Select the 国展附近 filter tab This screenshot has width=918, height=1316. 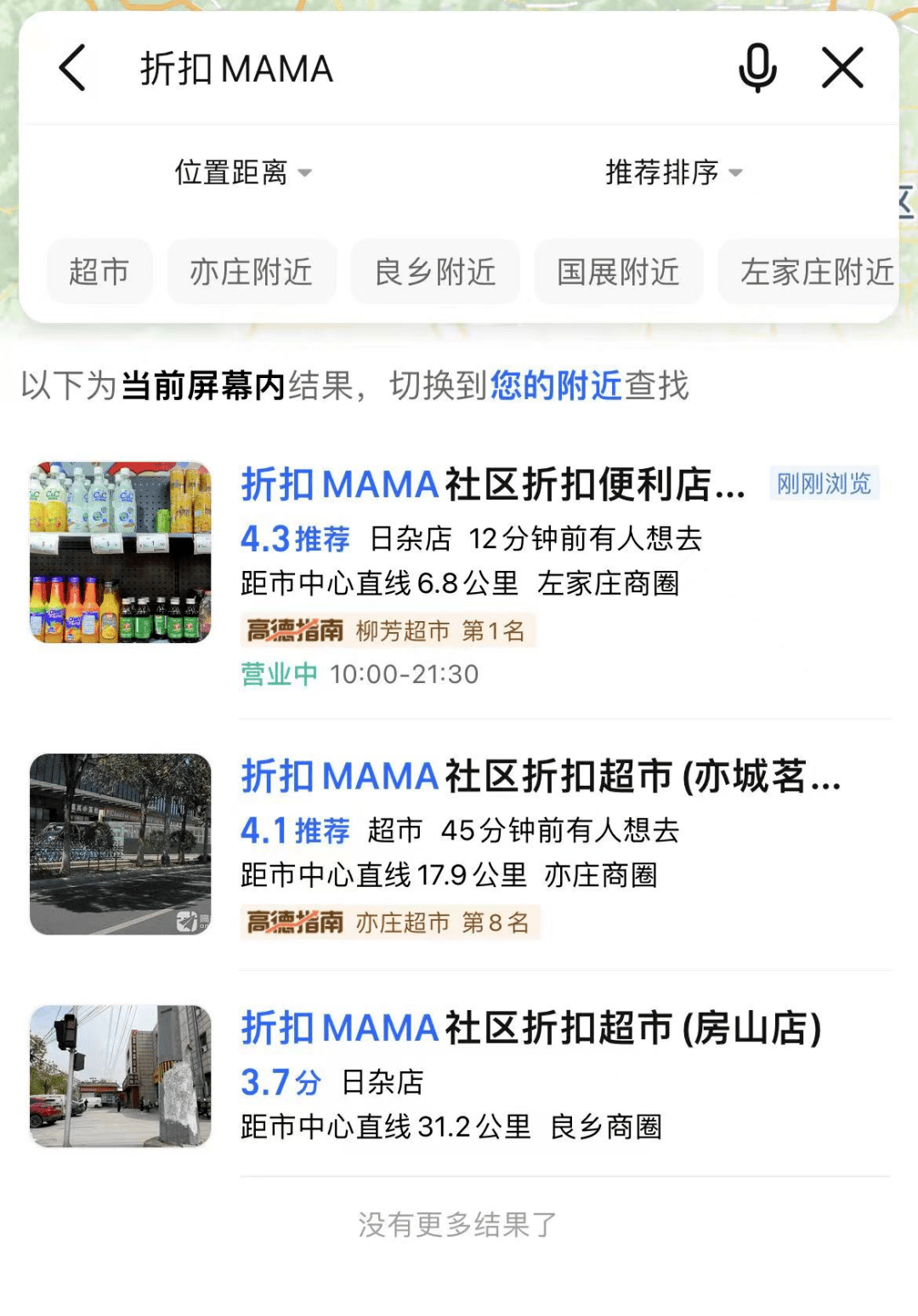point(618,271)
